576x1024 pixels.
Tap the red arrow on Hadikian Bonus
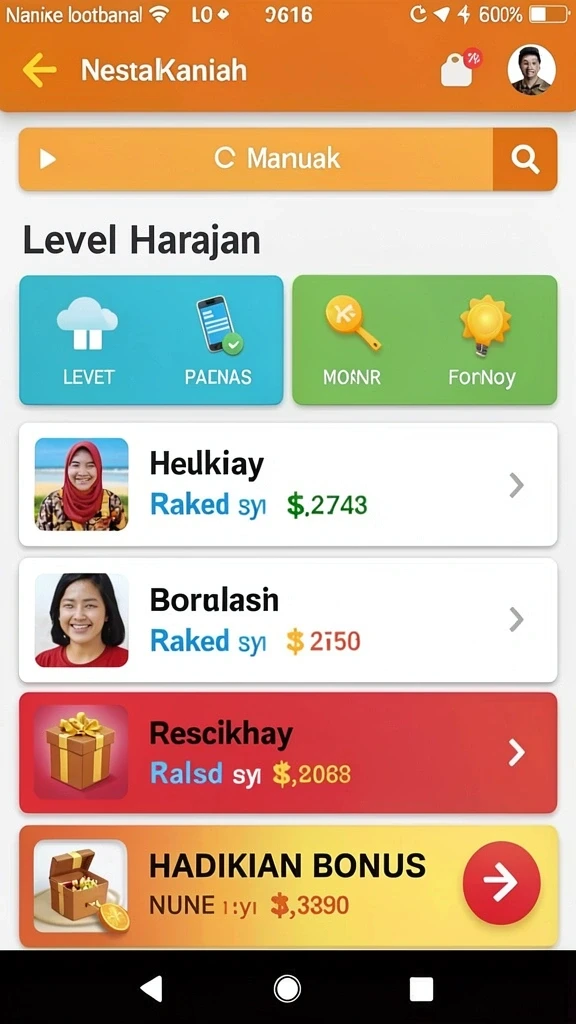(501, 882)
